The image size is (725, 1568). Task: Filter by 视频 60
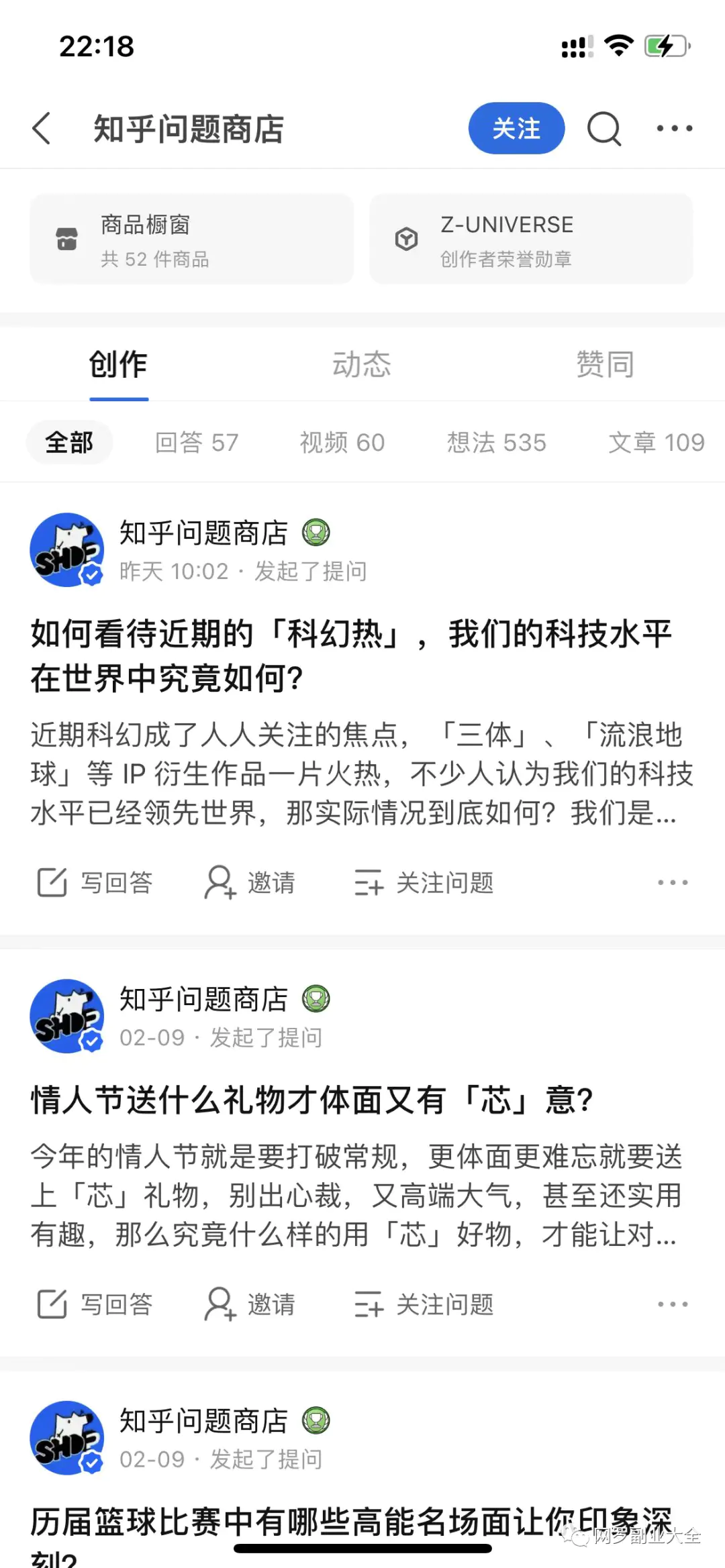pyautogui.click(x=342, y=442)
